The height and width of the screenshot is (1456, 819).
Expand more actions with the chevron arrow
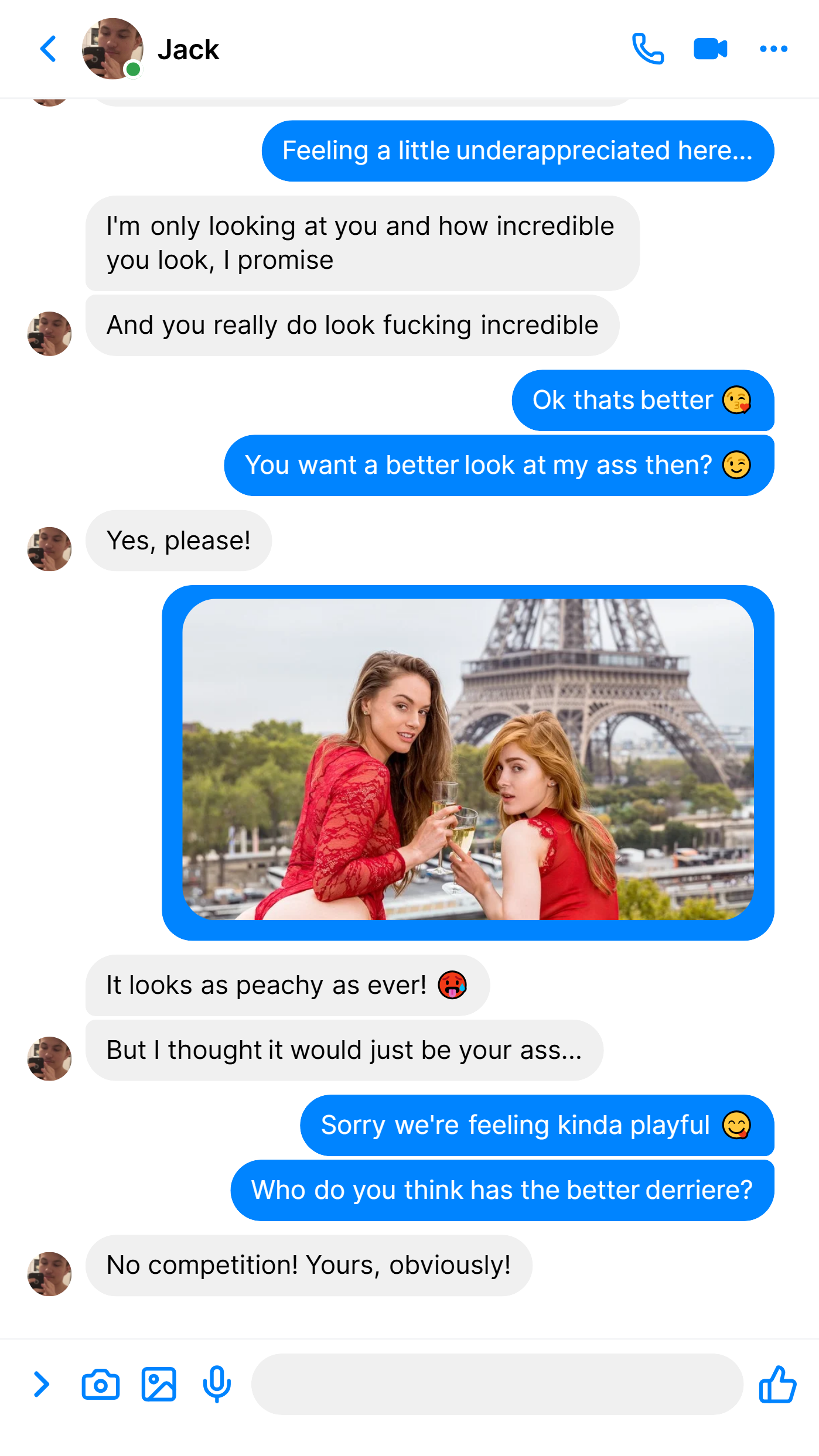click(x=41, y=1384)
